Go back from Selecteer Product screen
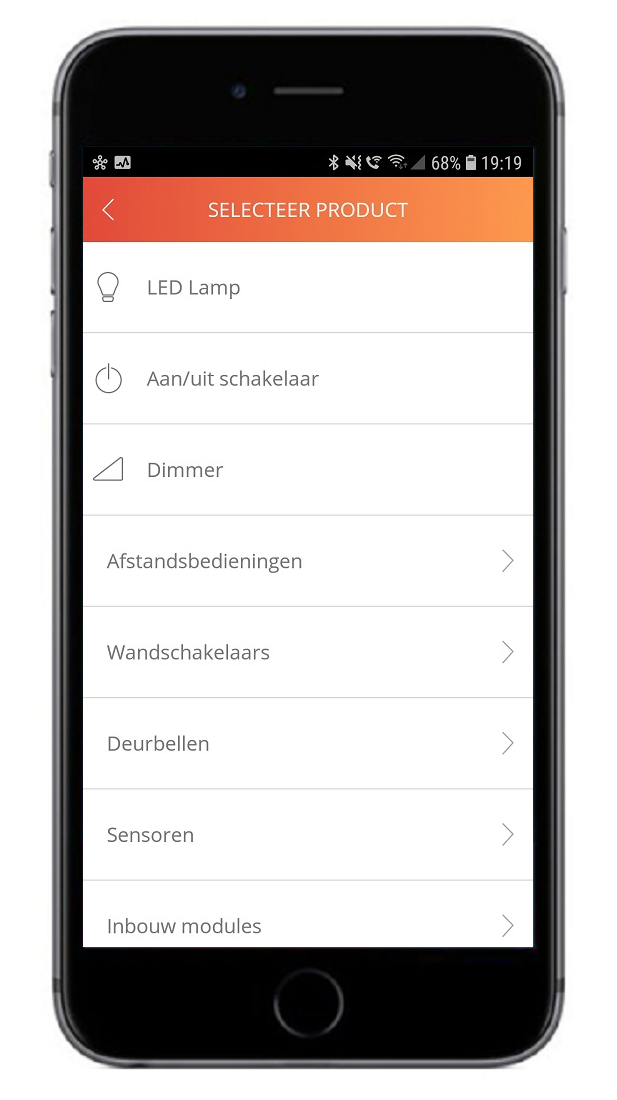 [108, 210]
